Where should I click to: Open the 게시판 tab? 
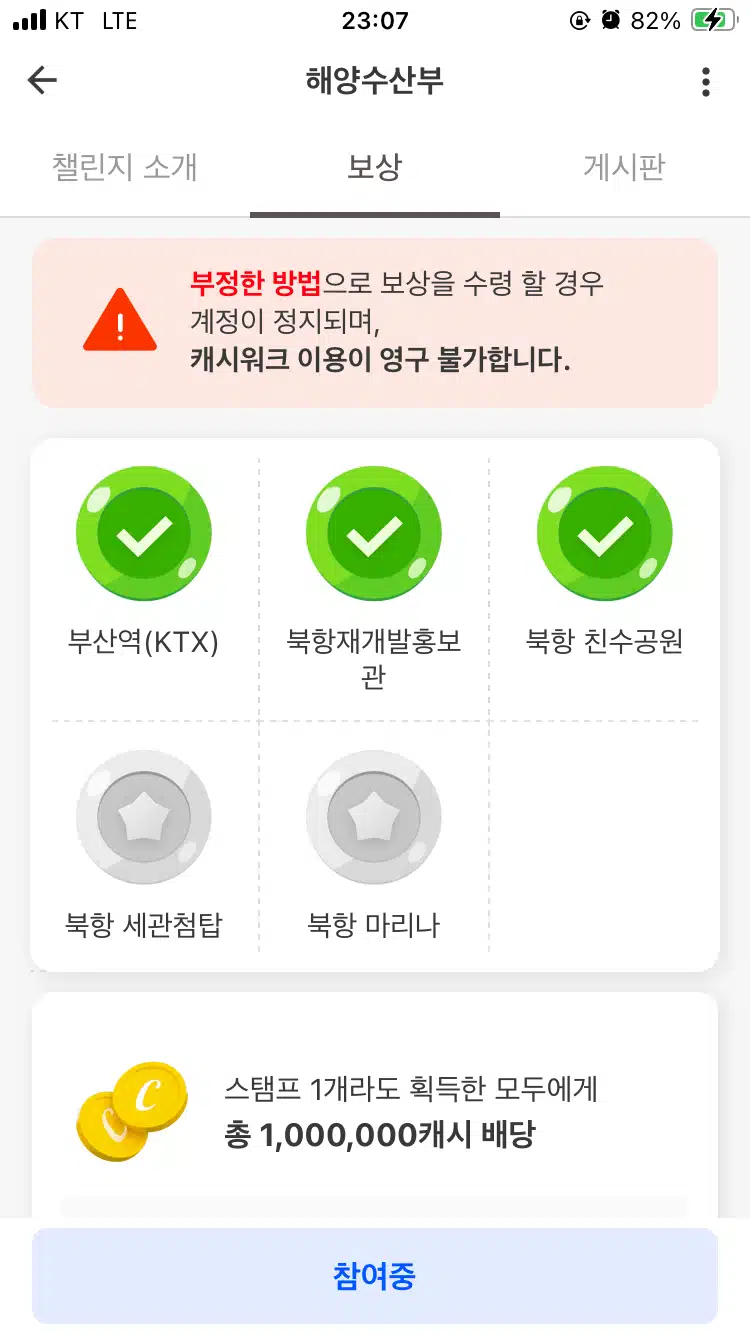click(x=624, y=167)
